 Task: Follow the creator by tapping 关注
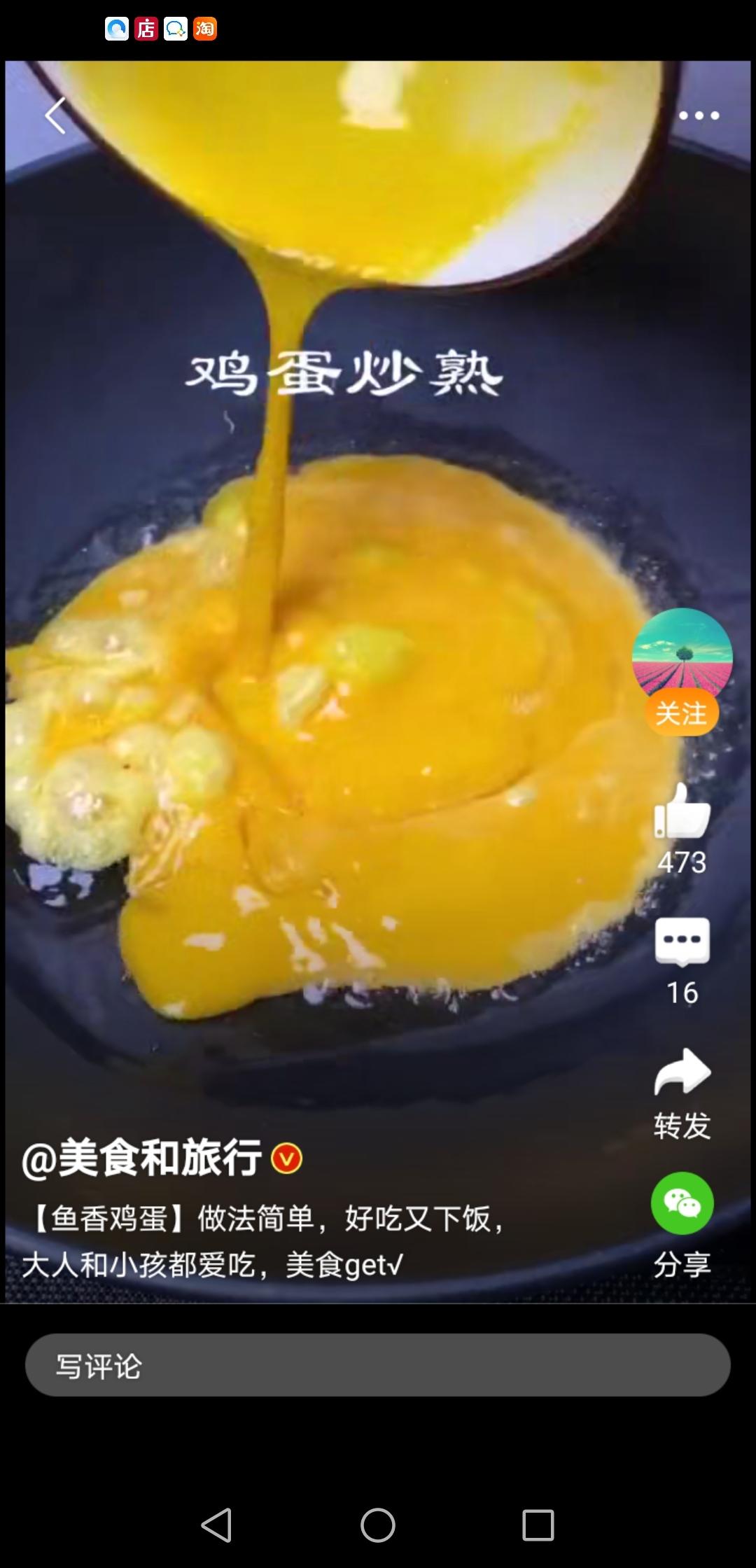pyautogui.click(x=682, y=713)
